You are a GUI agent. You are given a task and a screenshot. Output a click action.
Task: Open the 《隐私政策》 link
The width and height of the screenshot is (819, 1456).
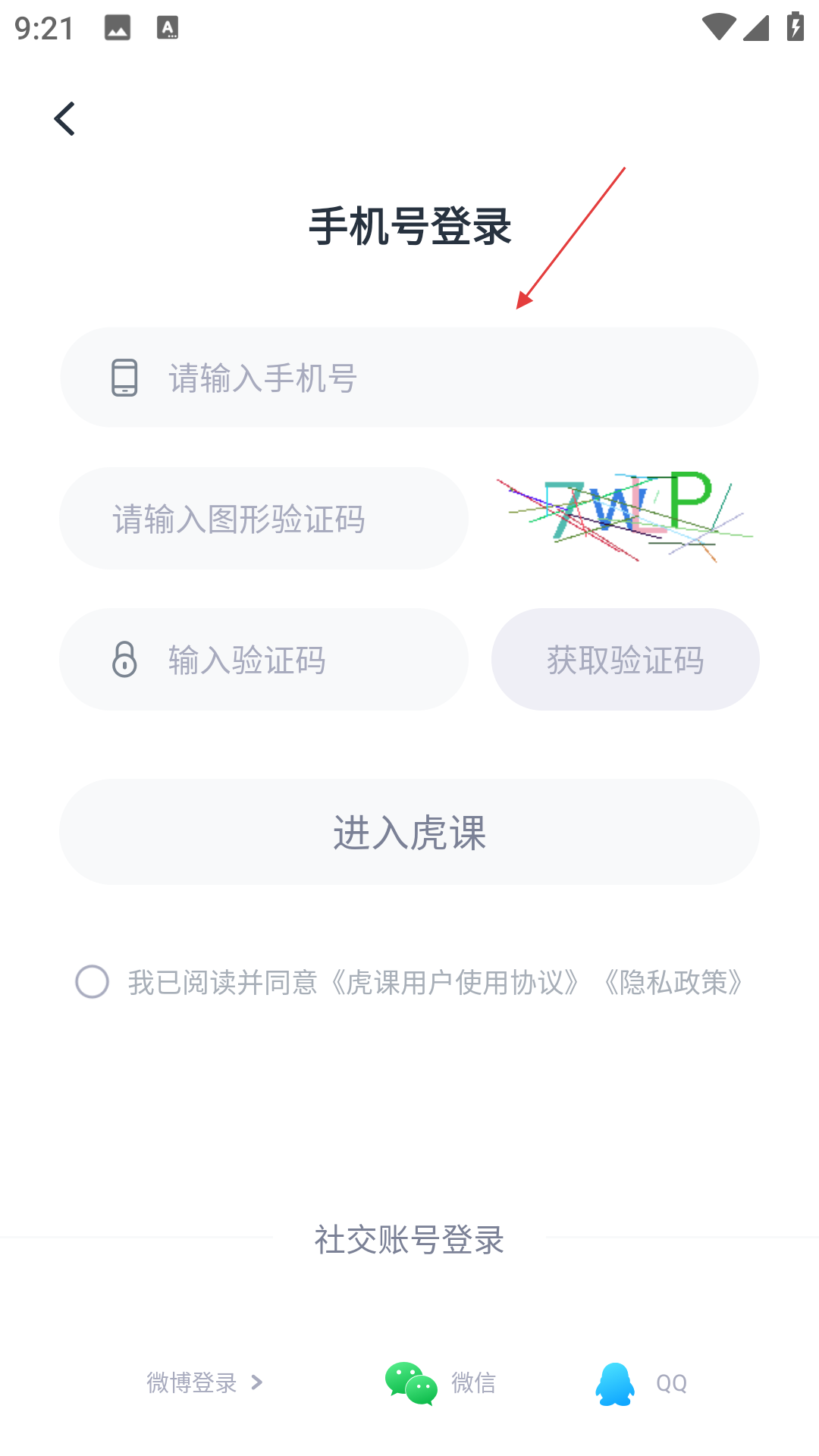[673, 982]
